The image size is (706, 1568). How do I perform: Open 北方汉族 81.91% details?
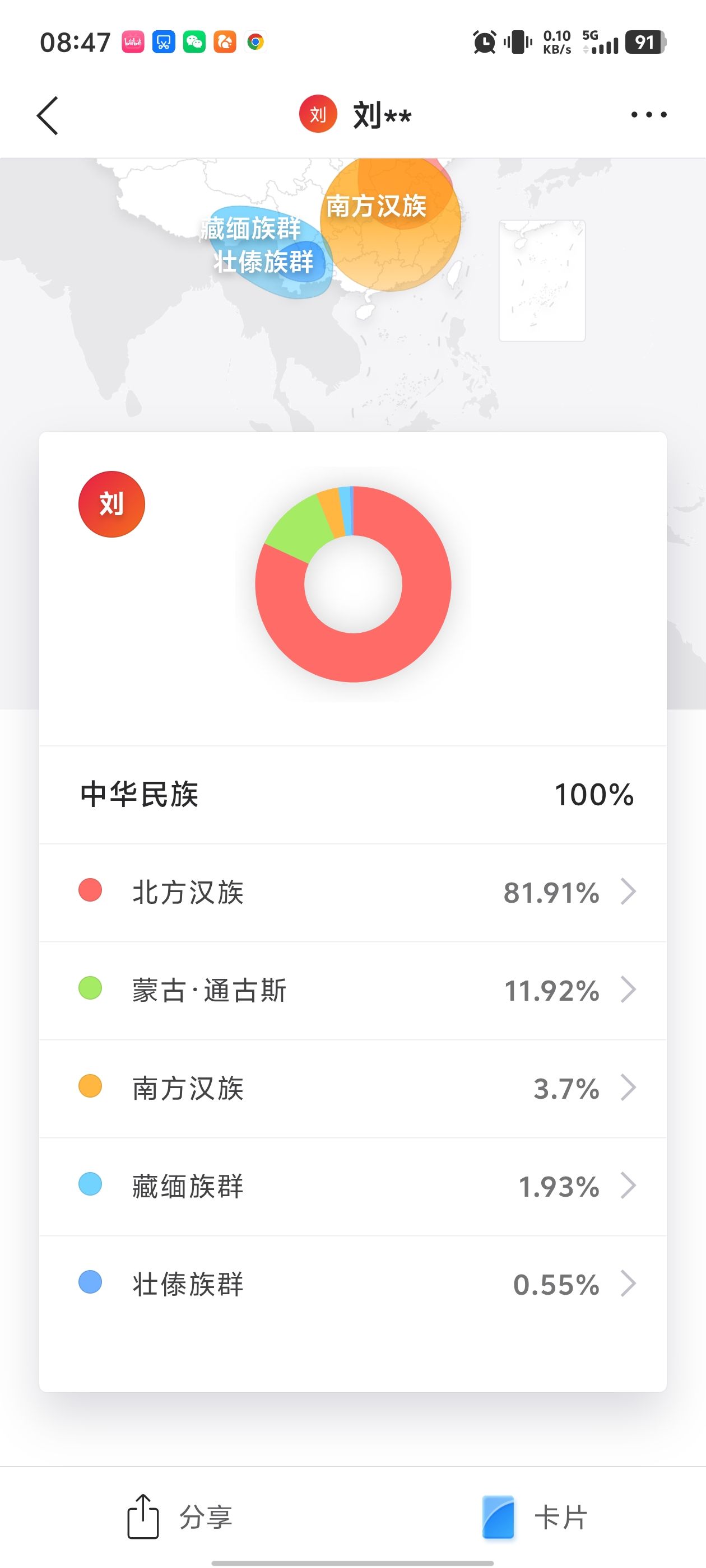pyautogui.click(x=352, y=892)
